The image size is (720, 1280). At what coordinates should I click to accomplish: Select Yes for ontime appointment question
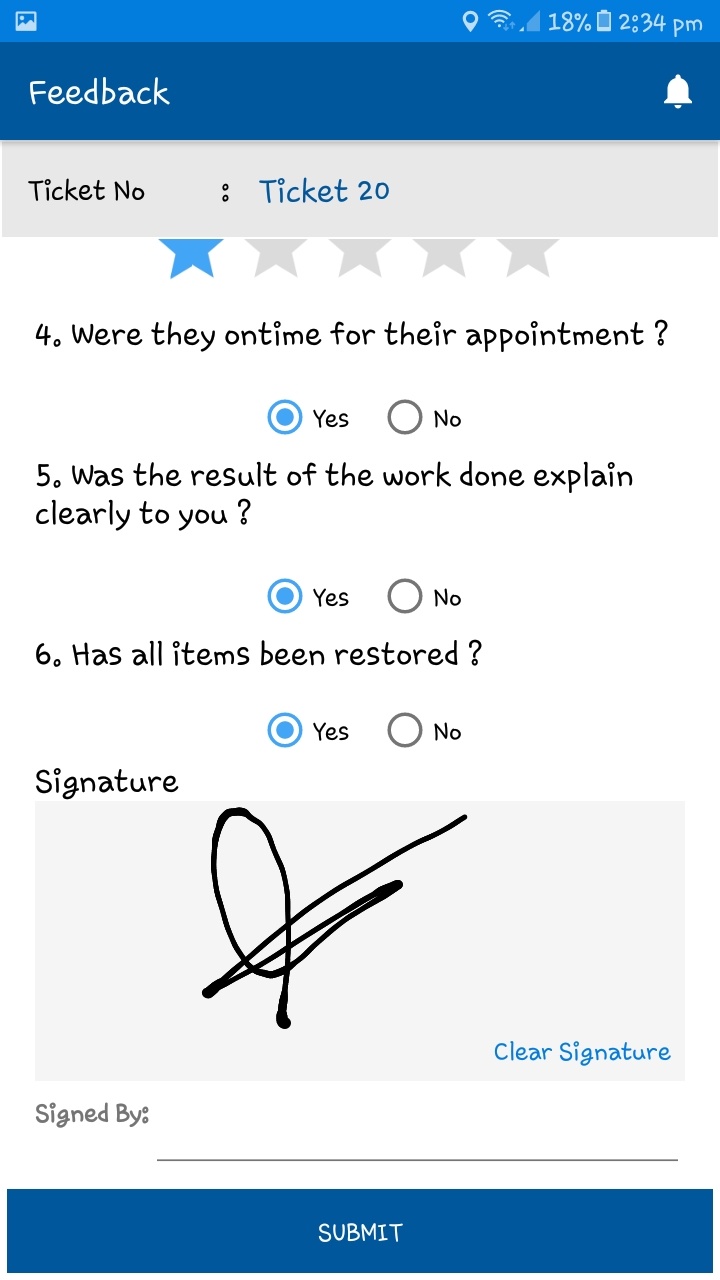click(286, 417)
